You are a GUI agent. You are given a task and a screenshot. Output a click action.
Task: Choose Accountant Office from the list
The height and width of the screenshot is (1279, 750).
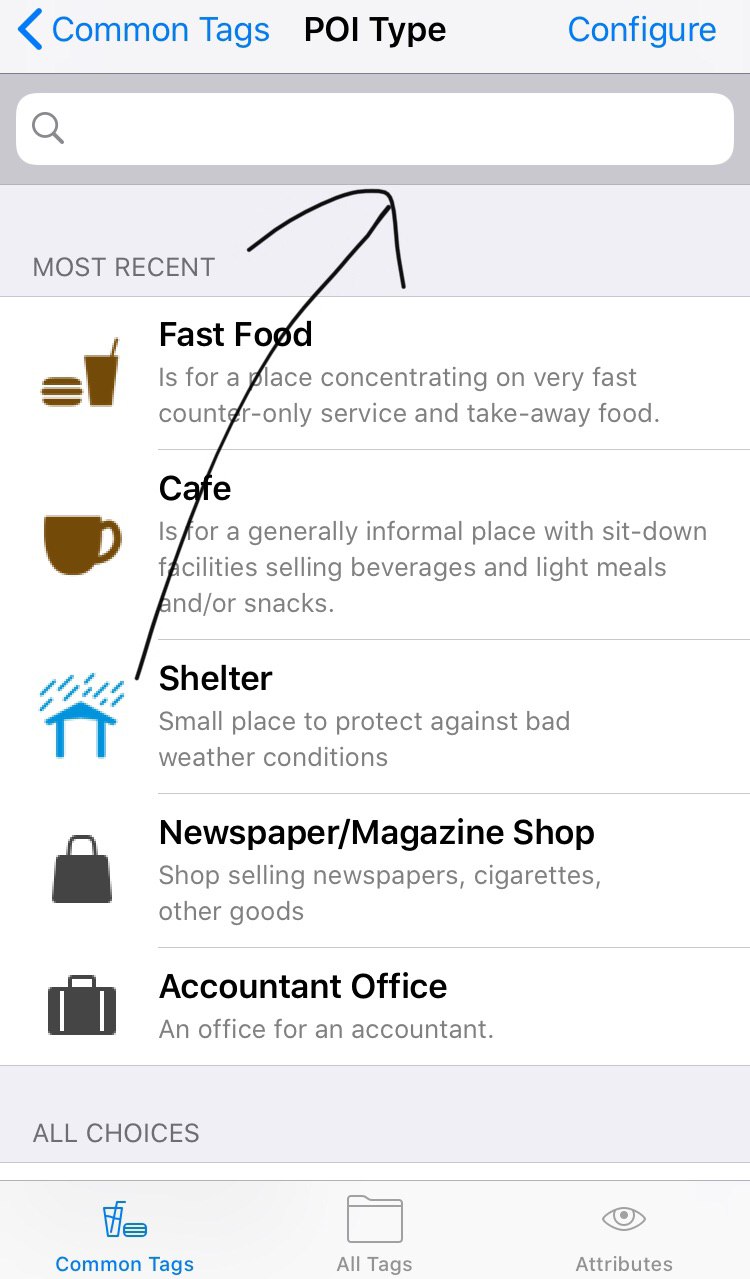click(x=375, y=1007)
